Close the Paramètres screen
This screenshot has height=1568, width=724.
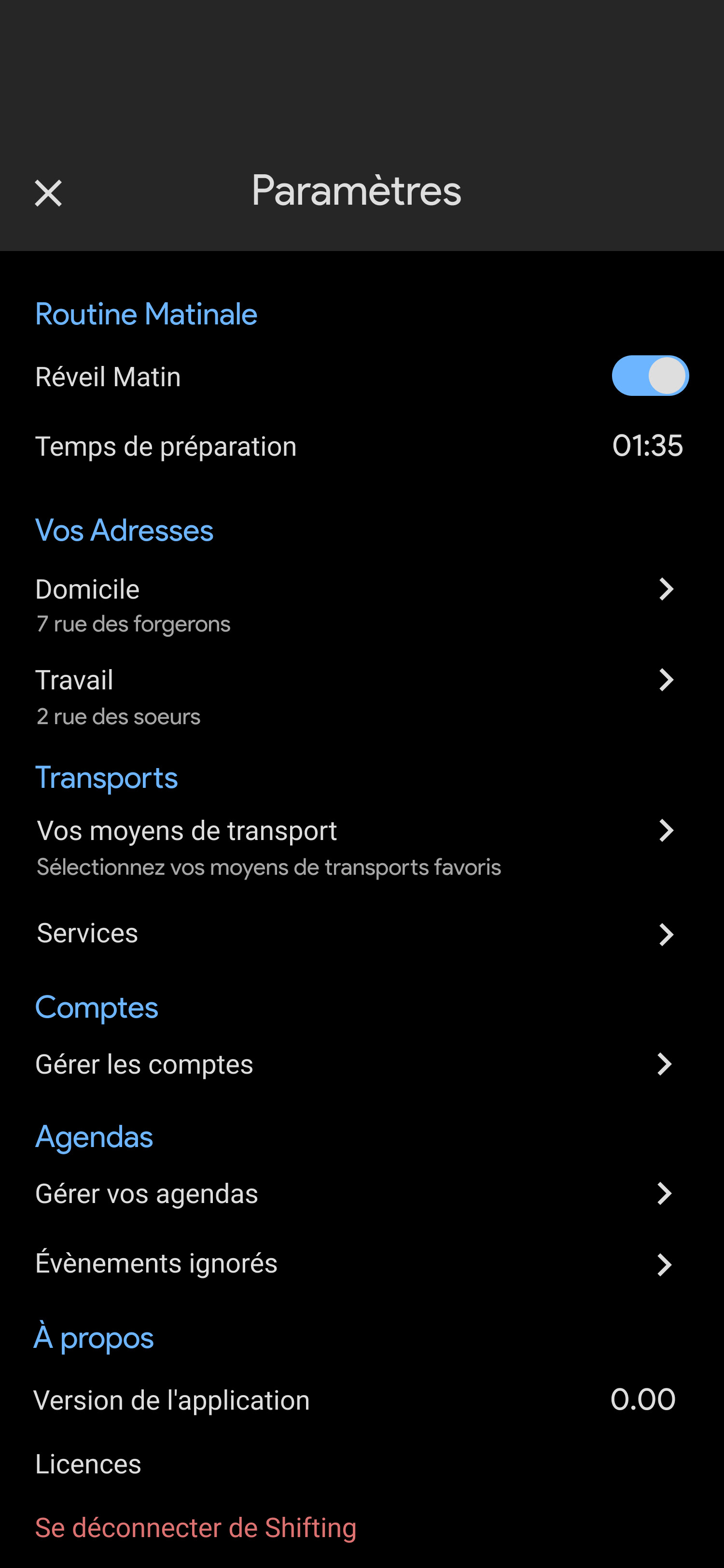click(x=48, y=194)
